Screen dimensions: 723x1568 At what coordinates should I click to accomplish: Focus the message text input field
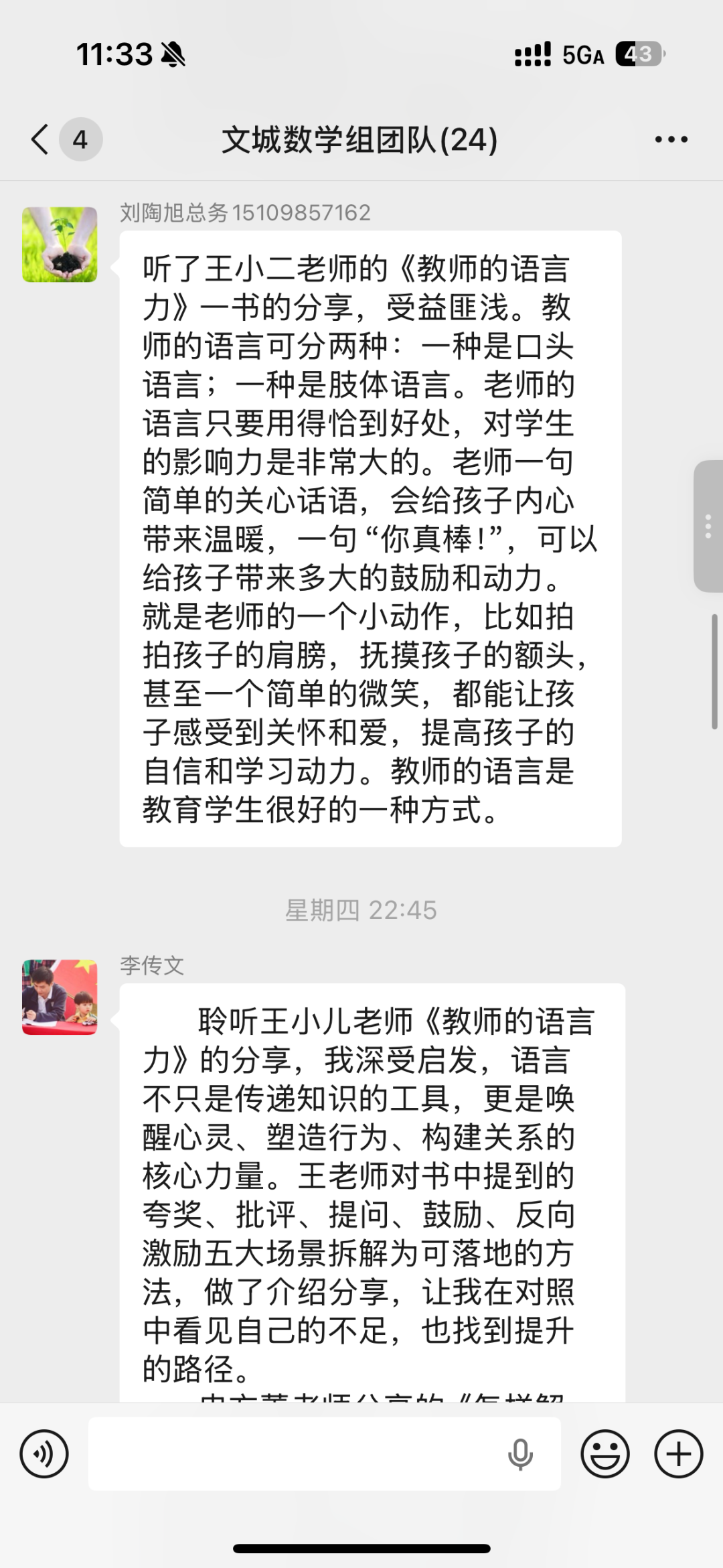295,1454
